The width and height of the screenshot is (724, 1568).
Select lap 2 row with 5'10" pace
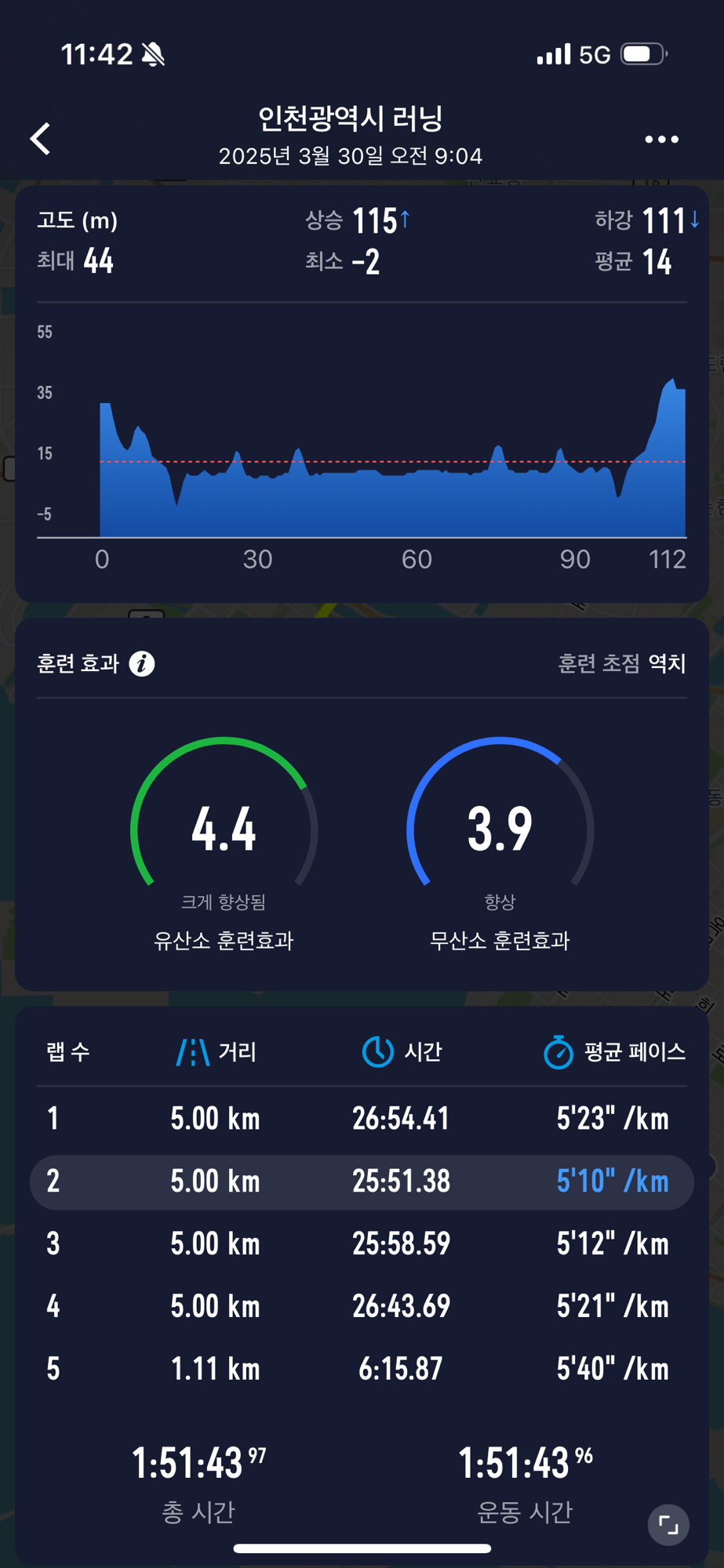(362, 1182)
